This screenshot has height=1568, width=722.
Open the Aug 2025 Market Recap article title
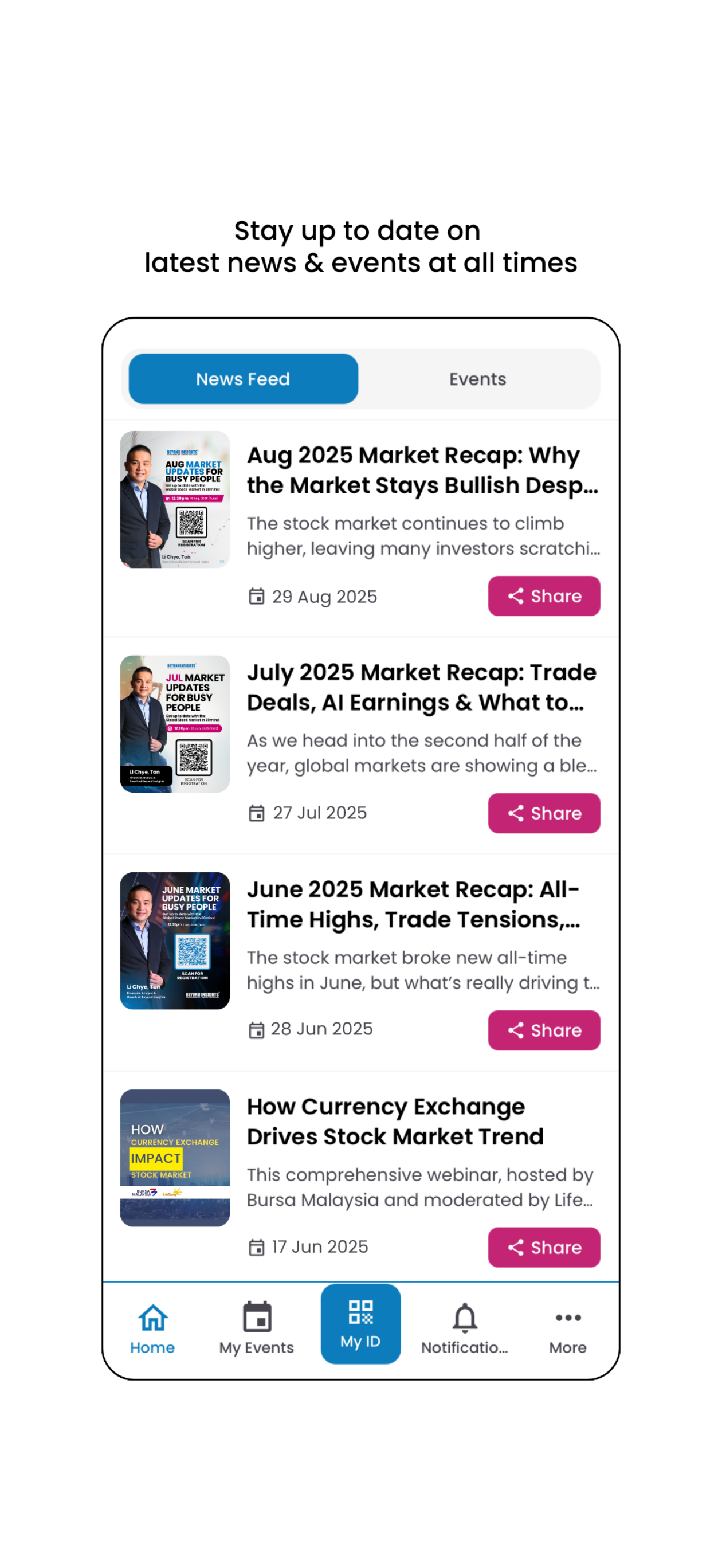click(422, 470)
